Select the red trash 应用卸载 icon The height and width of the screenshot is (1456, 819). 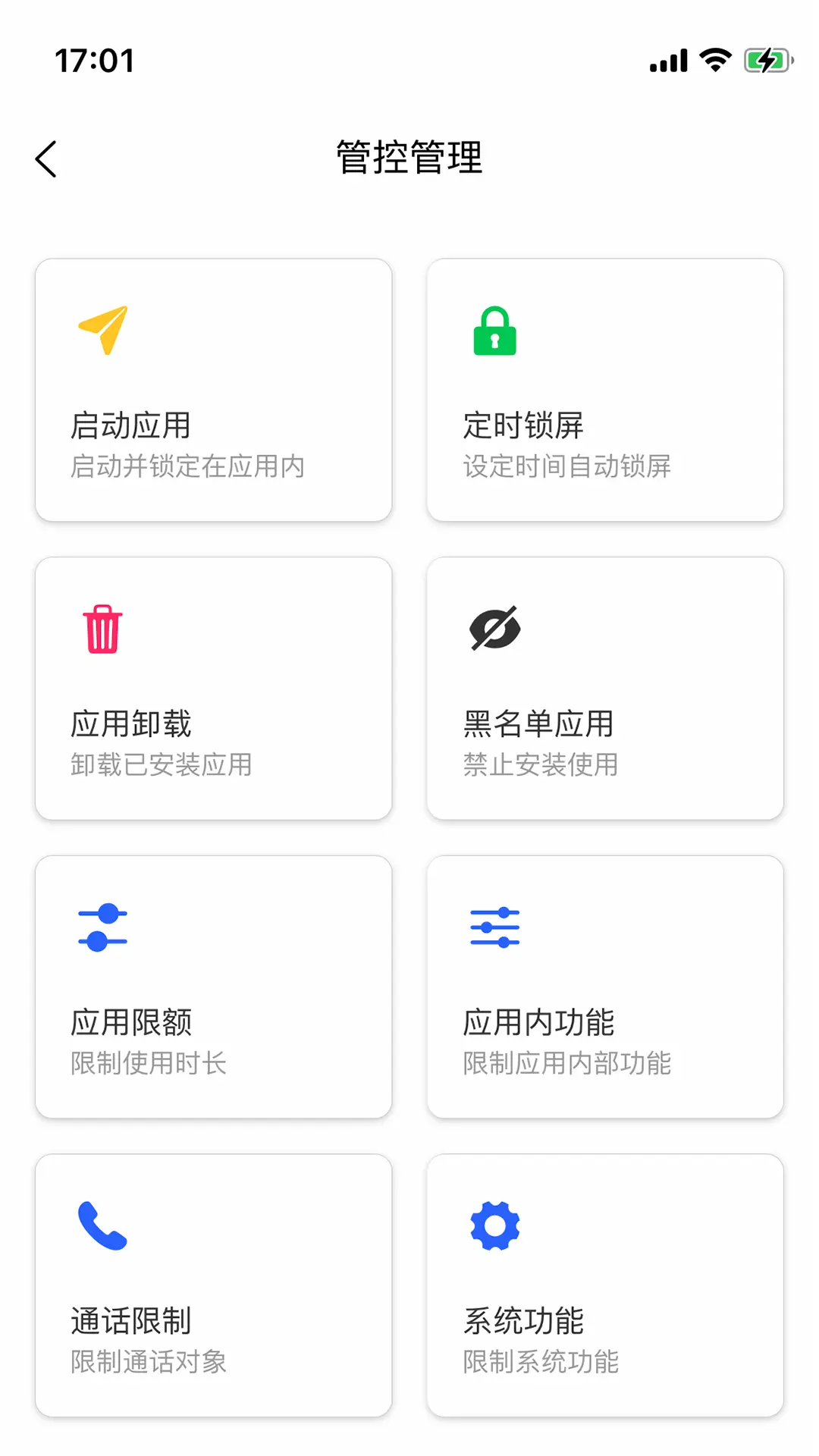(x=101, y=629)
